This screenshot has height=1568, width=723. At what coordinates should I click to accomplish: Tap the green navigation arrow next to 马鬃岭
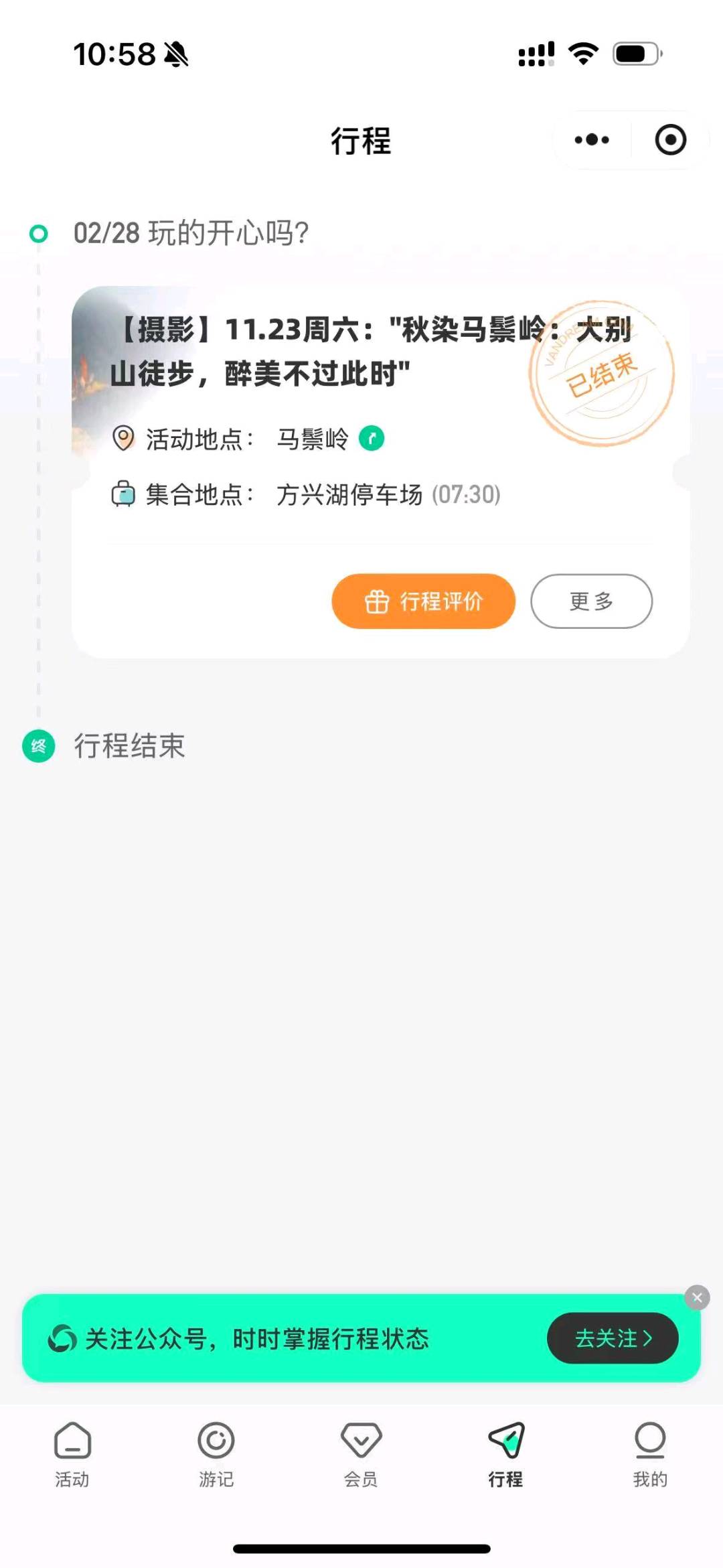click(372, 439)
